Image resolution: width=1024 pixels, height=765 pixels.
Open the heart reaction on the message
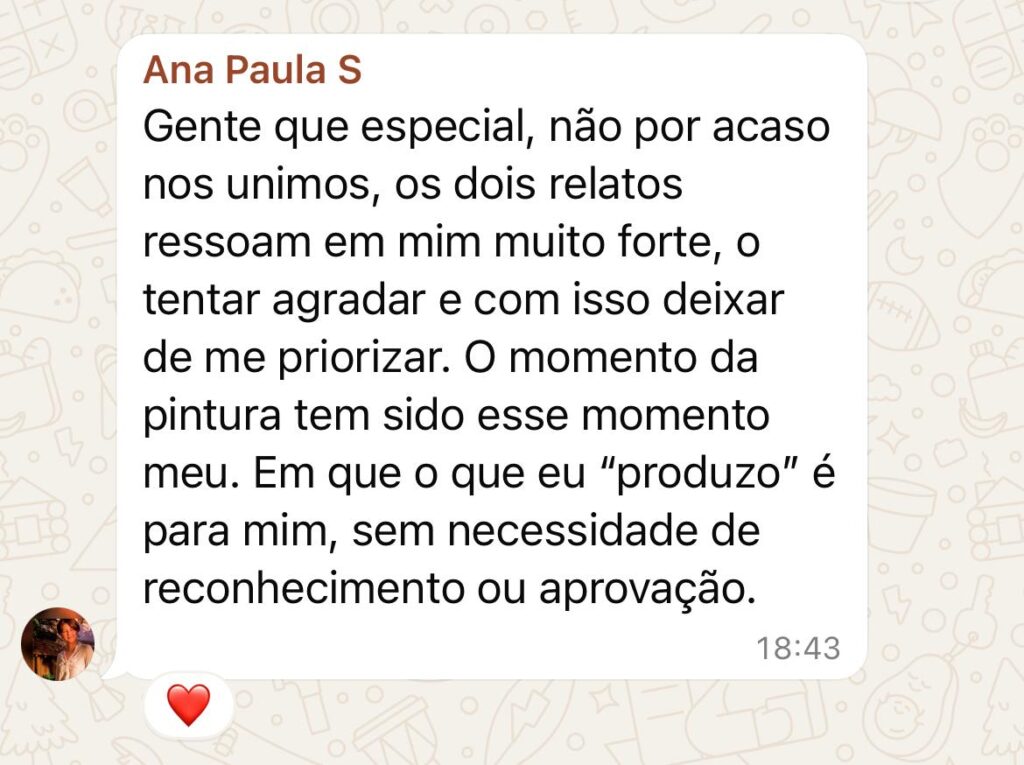188,705
